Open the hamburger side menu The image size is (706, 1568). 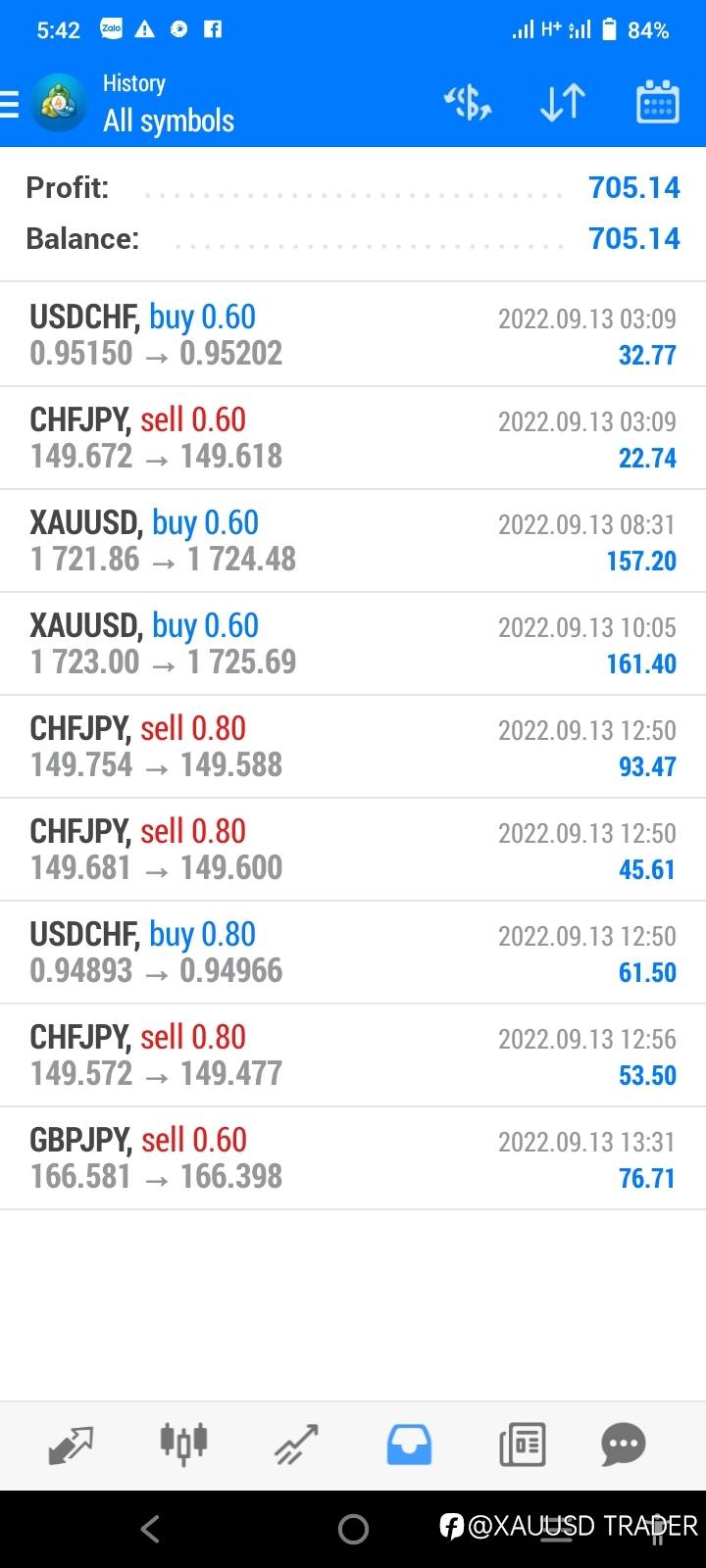[10, 103]
